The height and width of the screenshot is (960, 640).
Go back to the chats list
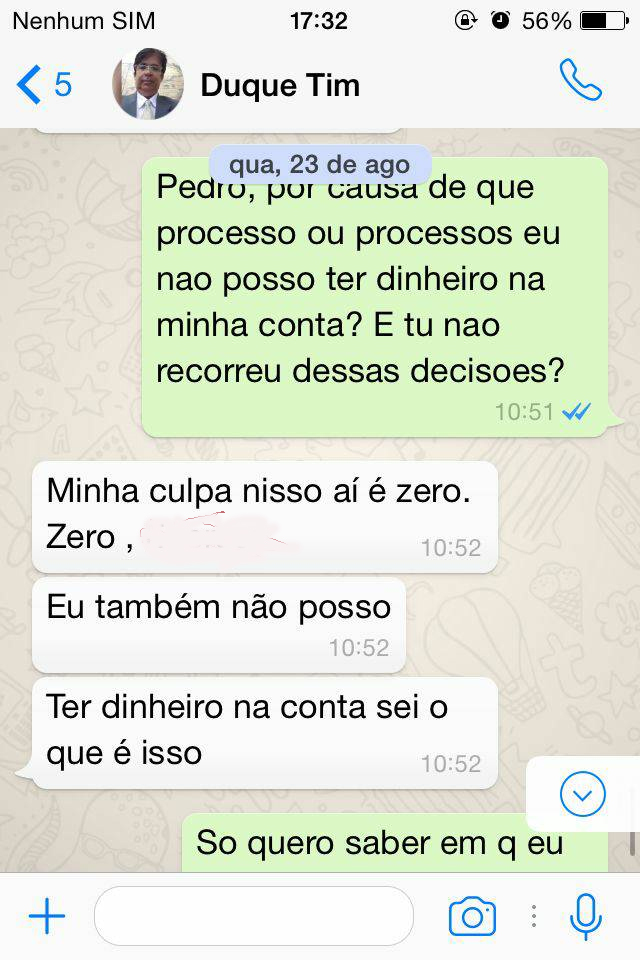click(42, 85)
